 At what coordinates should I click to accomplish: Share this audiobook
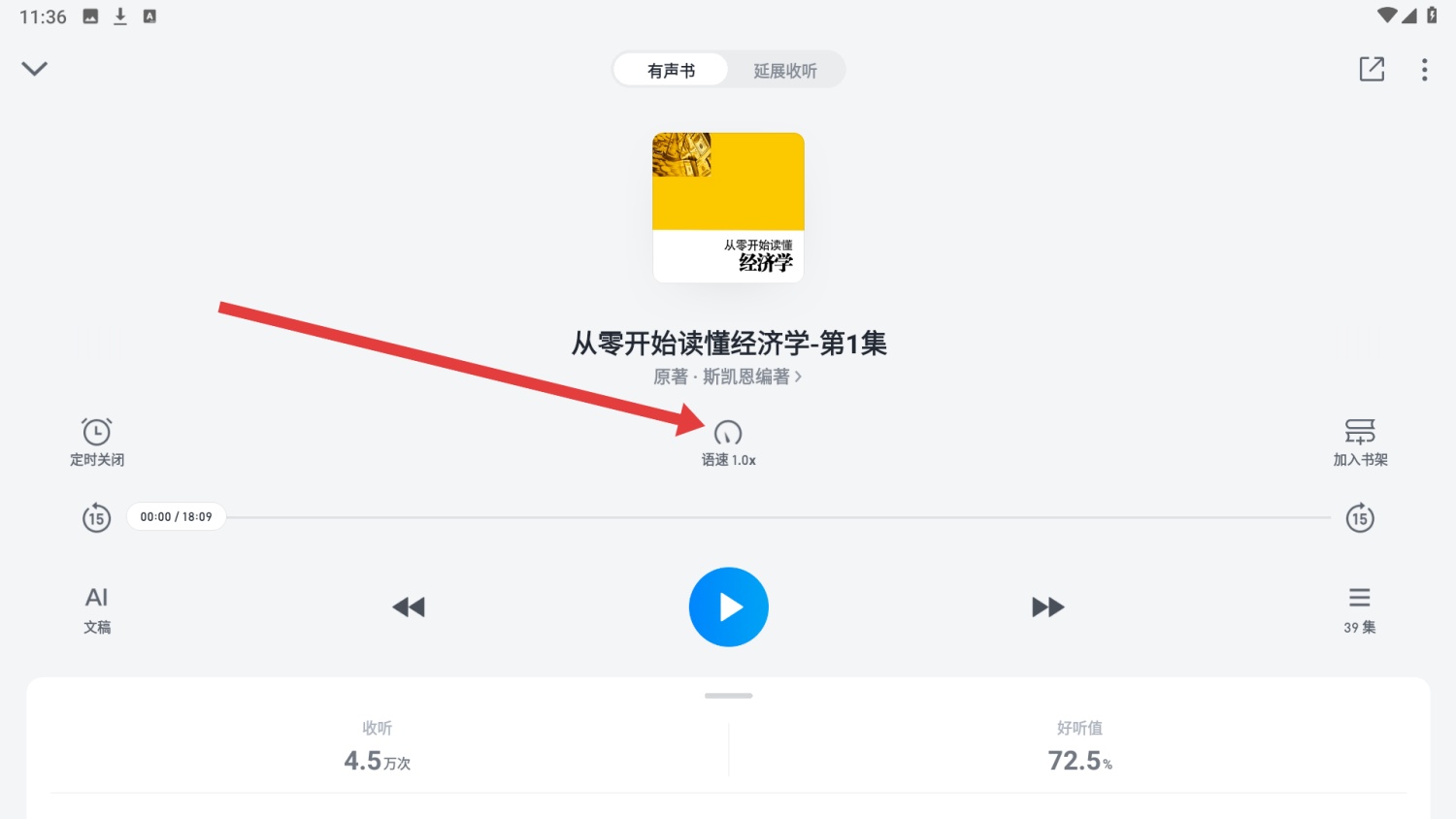tap(1372, 69)
